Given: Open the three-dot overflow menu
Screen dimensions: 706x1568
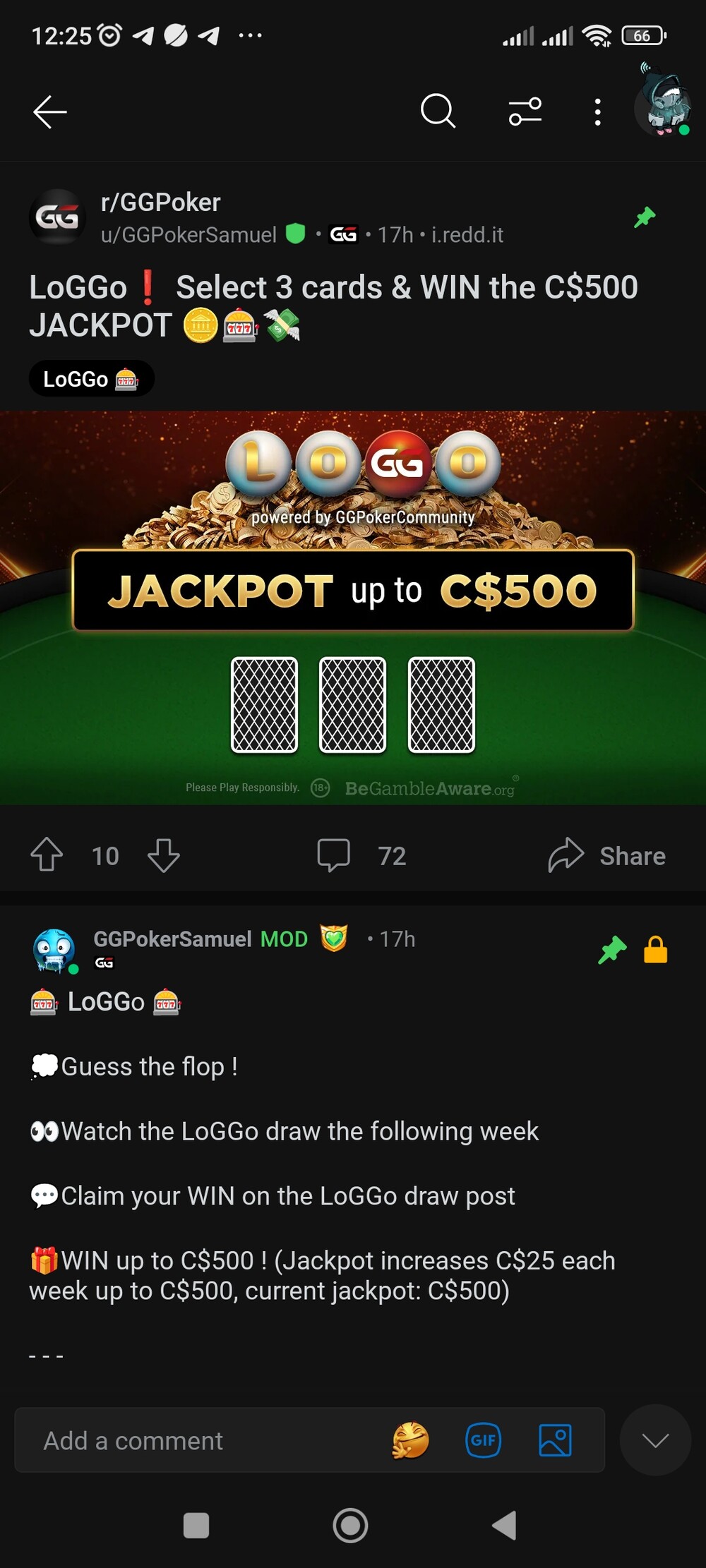Looking at the screenshot, I should [x=598, y=111].
